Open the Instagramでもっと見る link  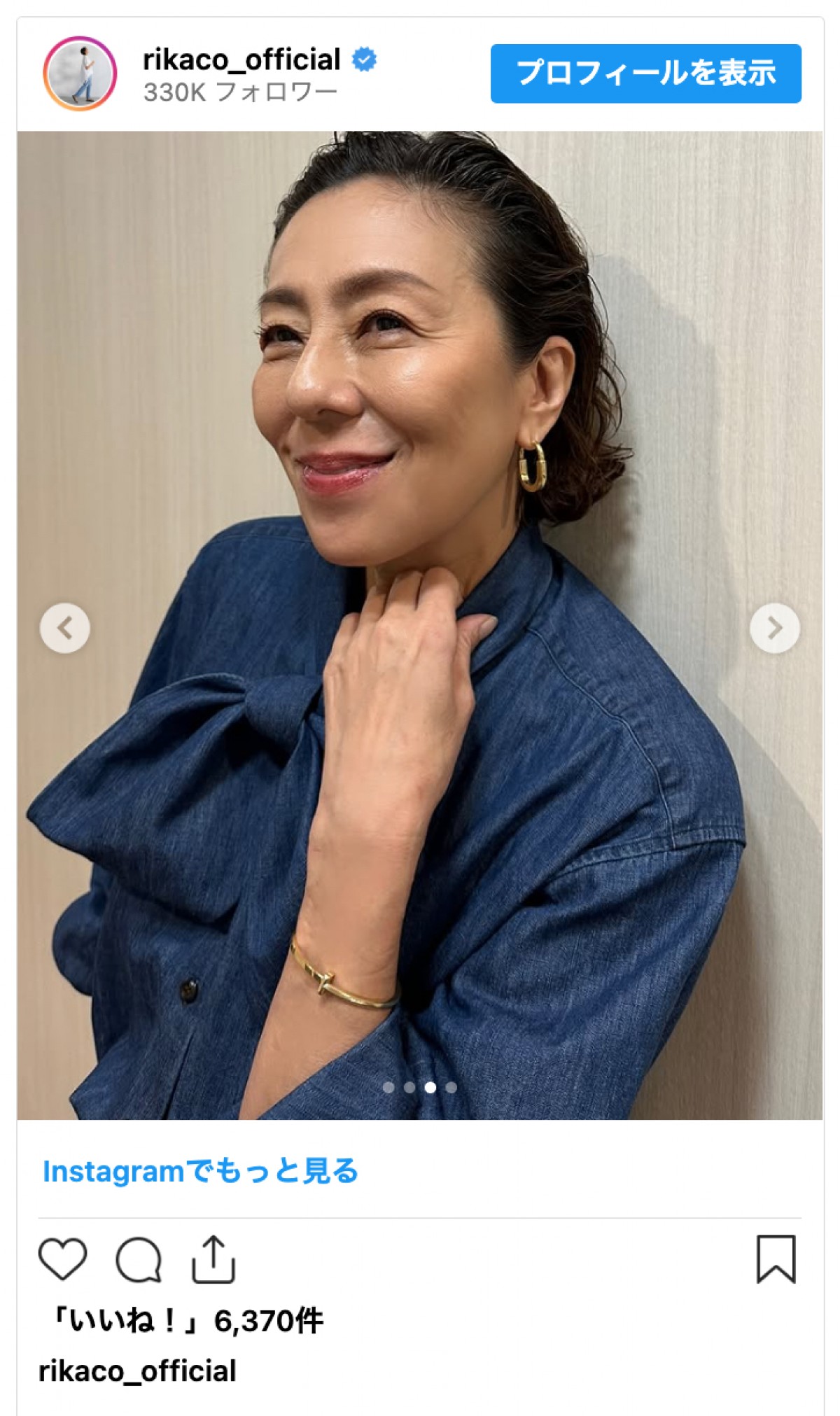pyautogui.click(x=200, y=1171)
